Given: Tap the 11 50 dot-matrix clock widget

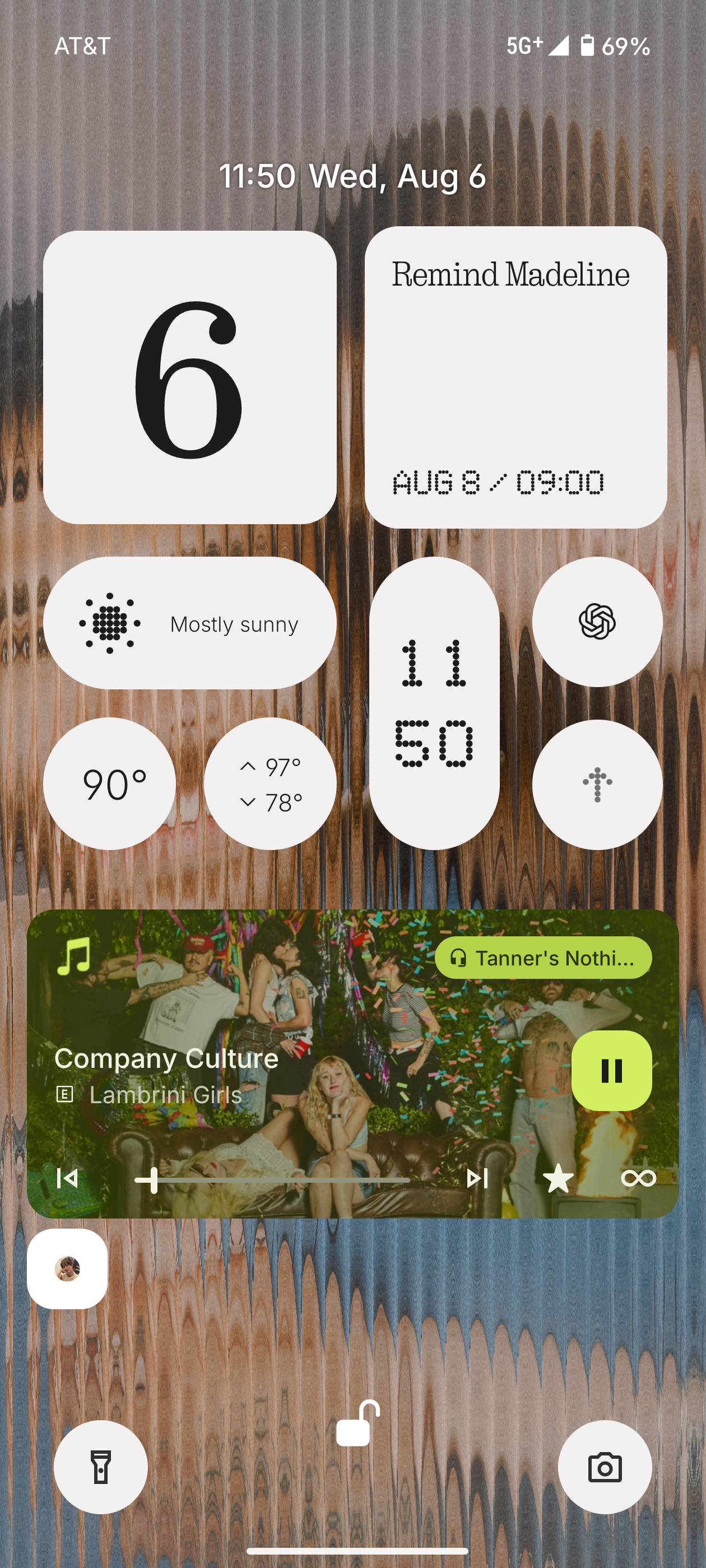Looking at the screenshot, I should 434,703.
